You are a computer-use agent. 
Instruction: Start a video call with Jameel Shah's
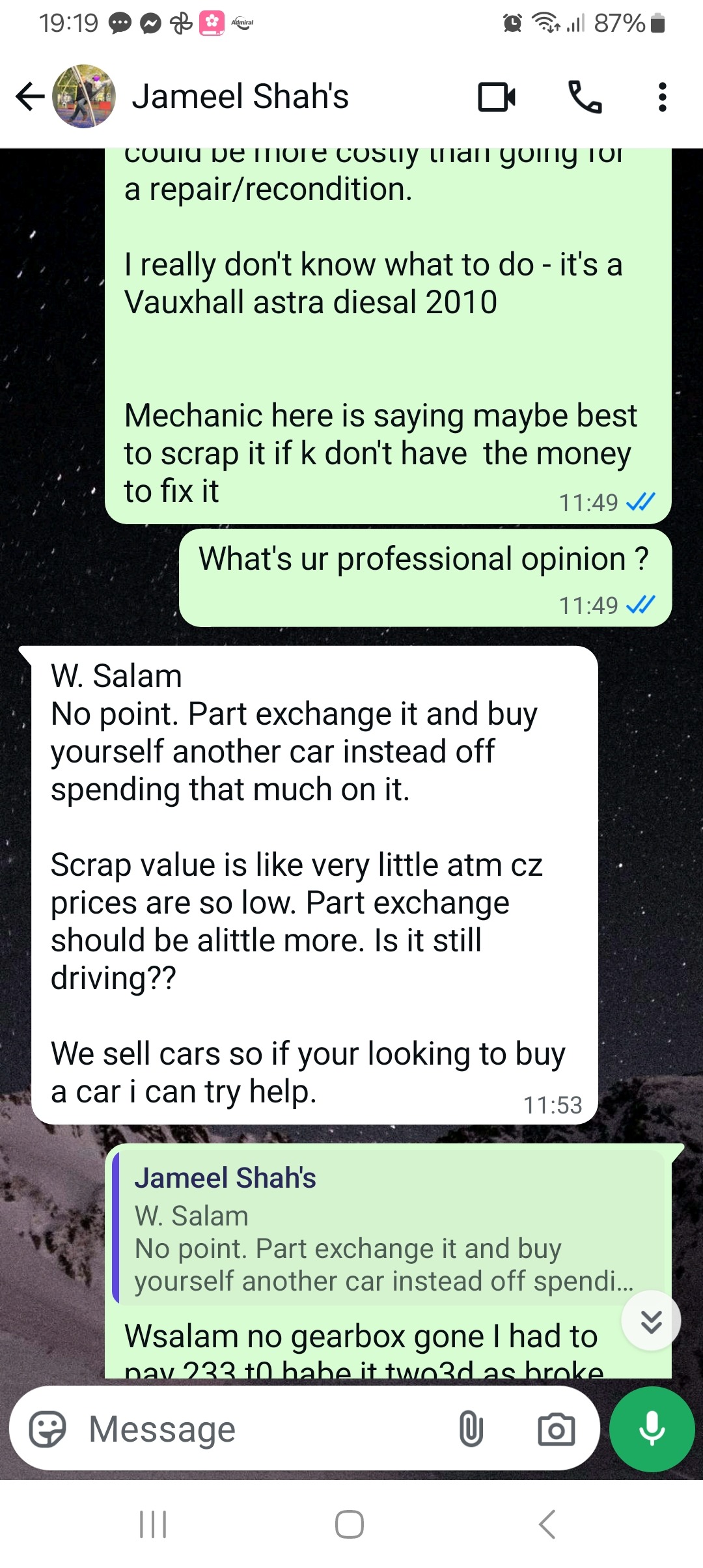click(x=497, y=97)
